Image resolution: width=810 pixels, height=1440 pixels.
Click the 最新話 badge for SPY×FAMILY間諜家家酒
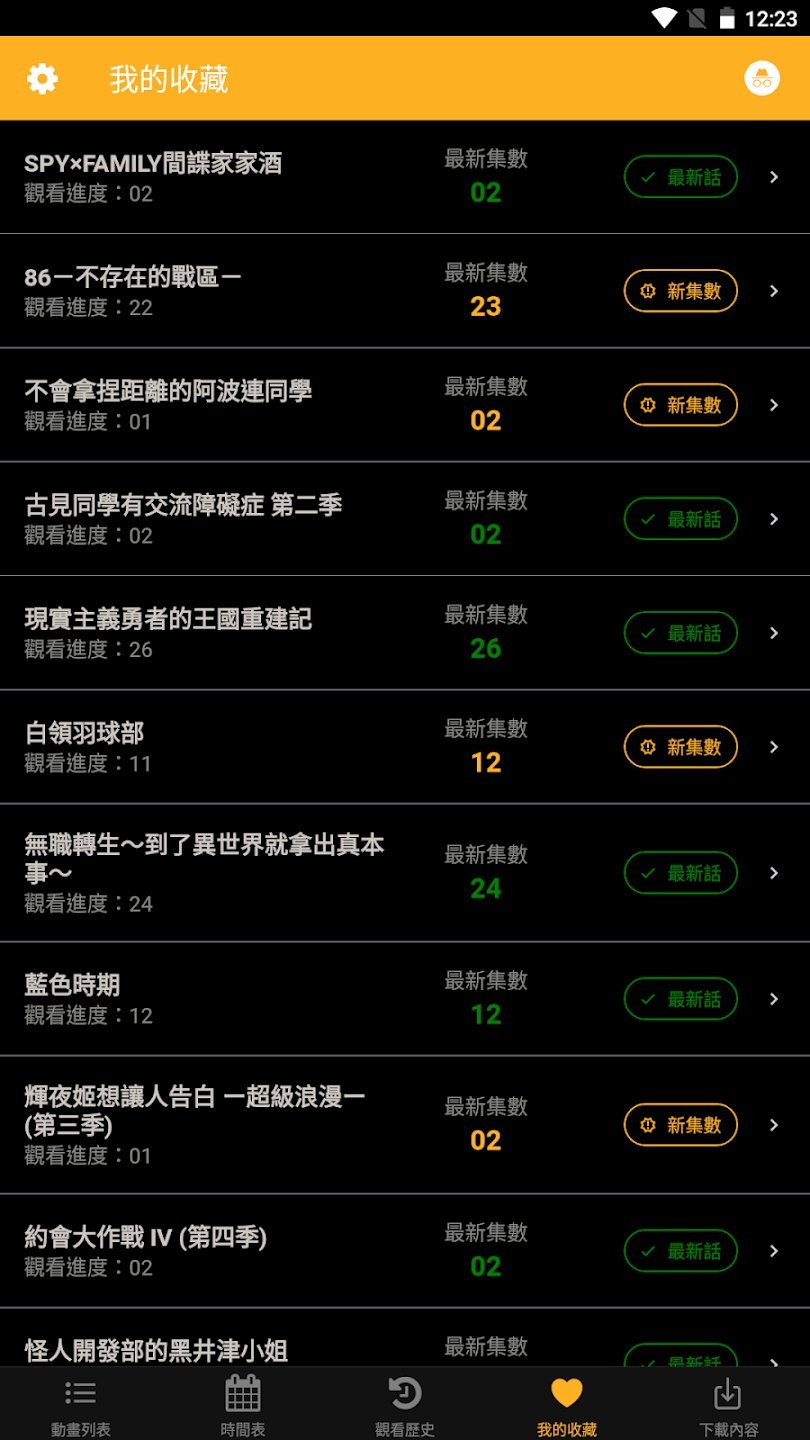(x=680, y=177)
